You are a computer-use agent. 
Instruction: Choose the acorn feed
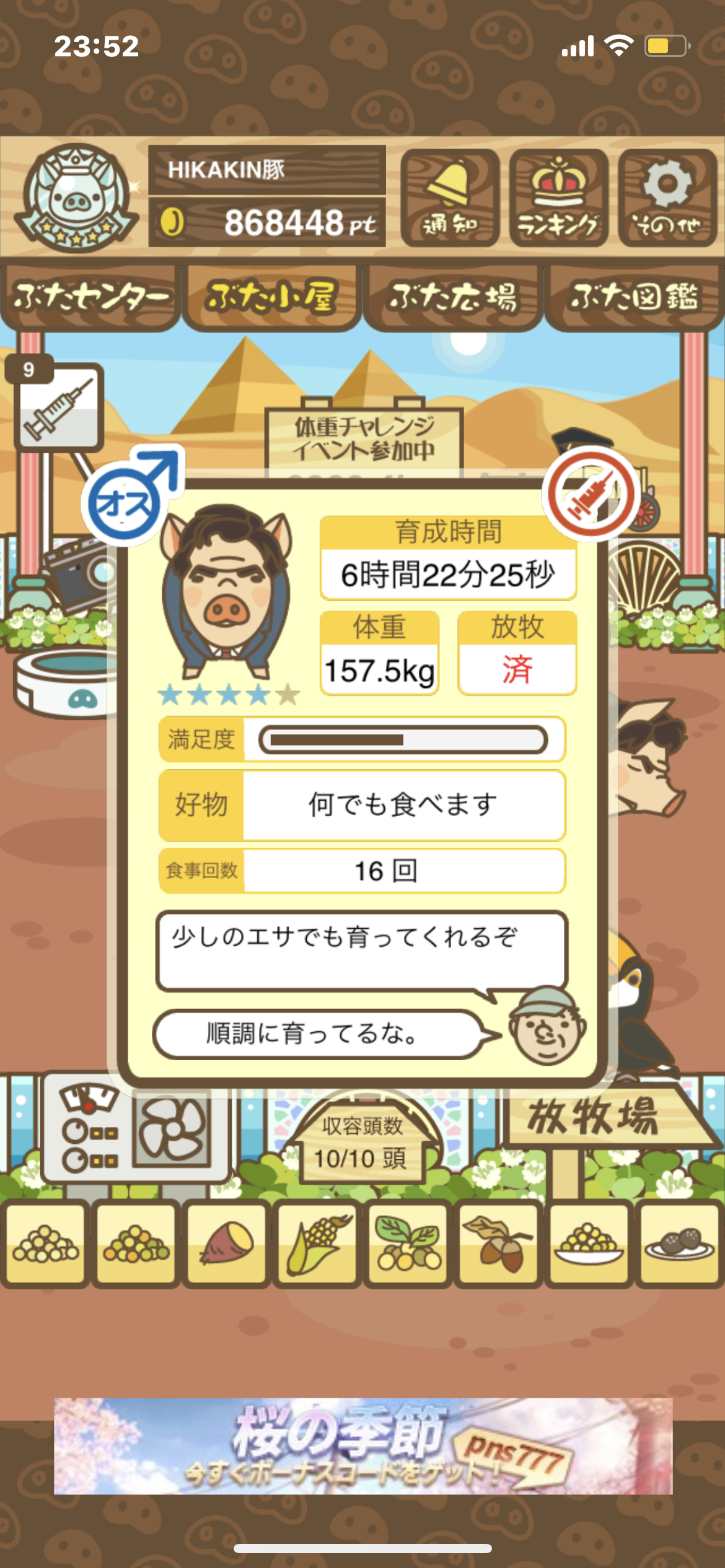(498, 1242)
